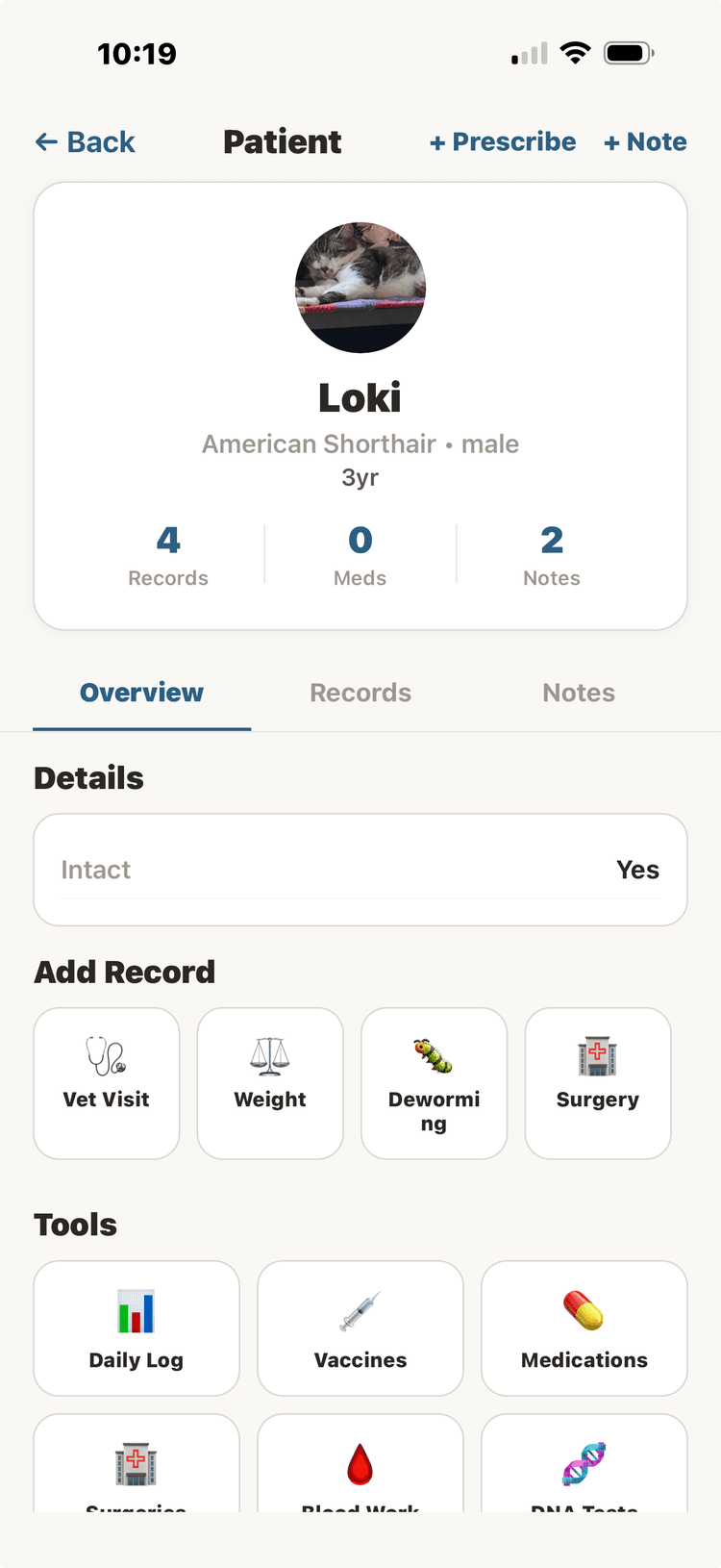Select the Overview tab

(141, 692)
